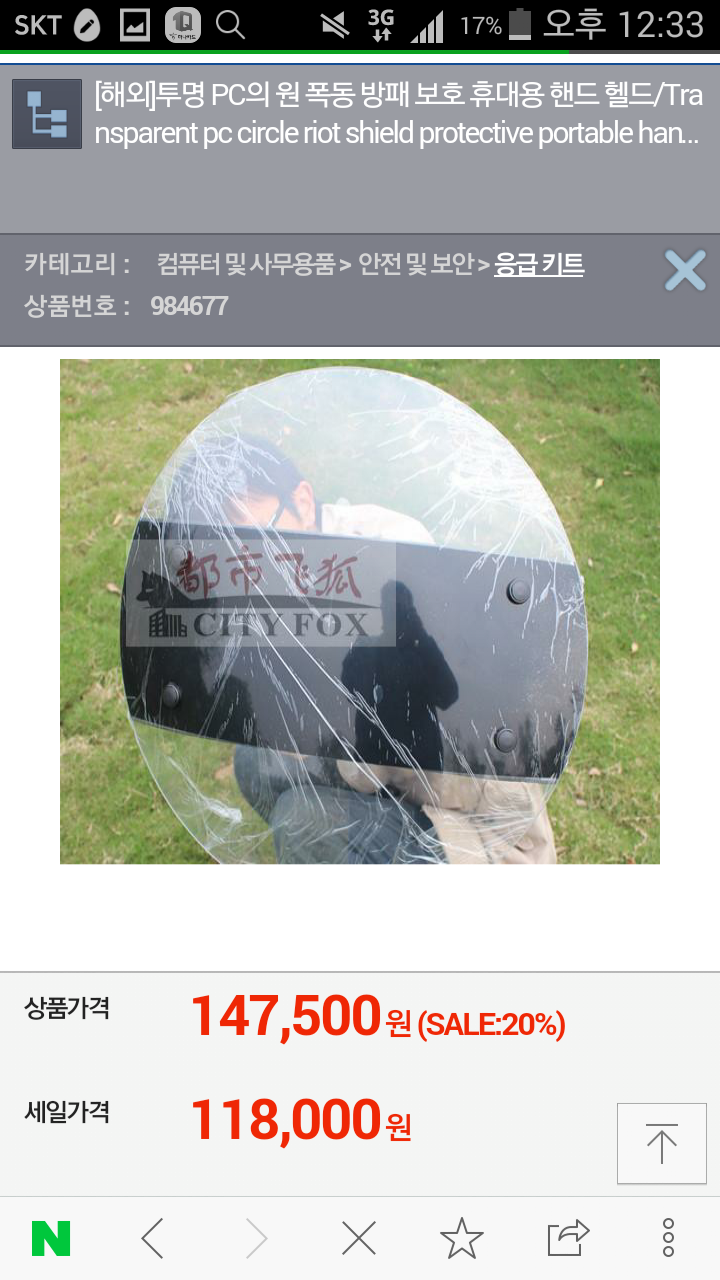This screenshot has height=1280, width=720.
Task: Close the category info panel
Action: pos(685,270)
